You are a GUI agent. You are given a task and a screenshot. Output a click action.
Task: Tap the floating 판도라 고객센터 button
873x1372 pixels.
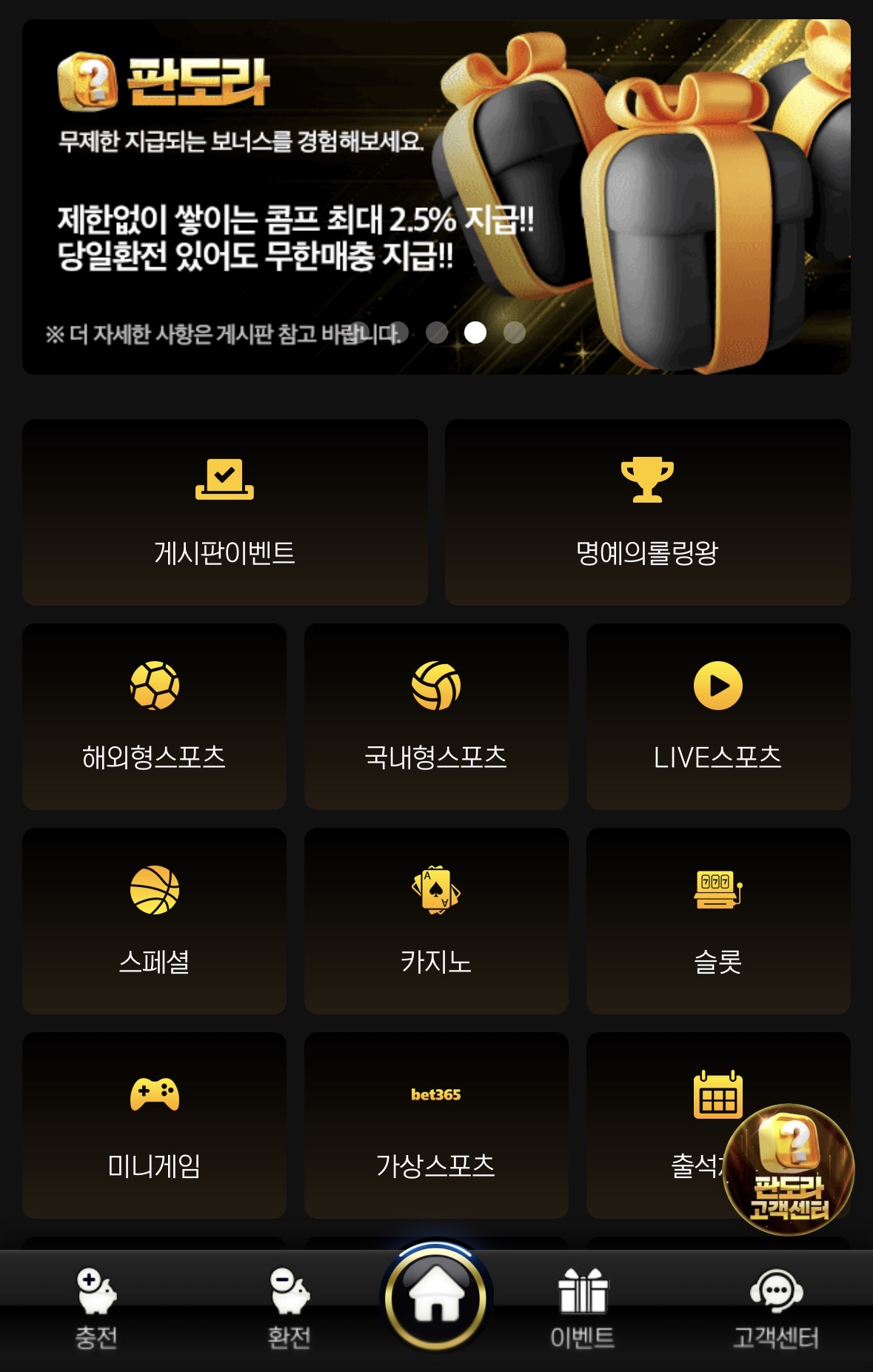click(789, 1170)
